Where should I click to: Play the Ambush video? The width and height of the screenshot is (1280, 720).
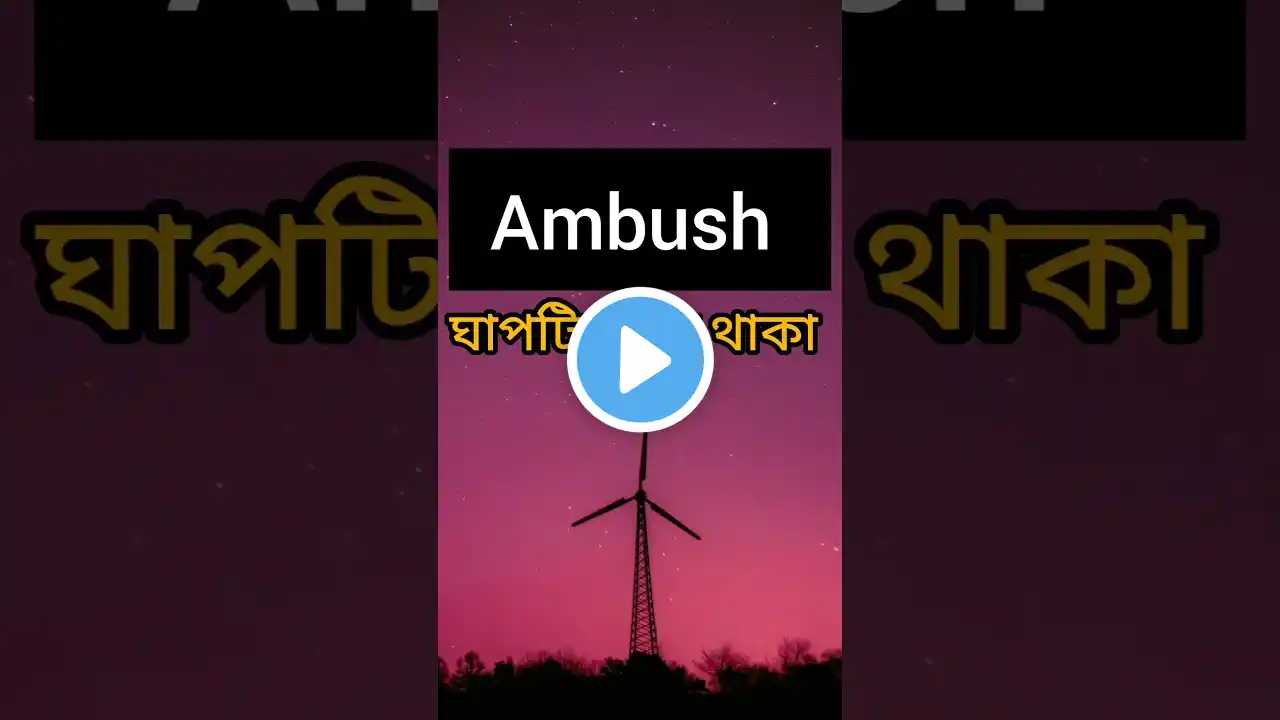(x=640, y=360)
